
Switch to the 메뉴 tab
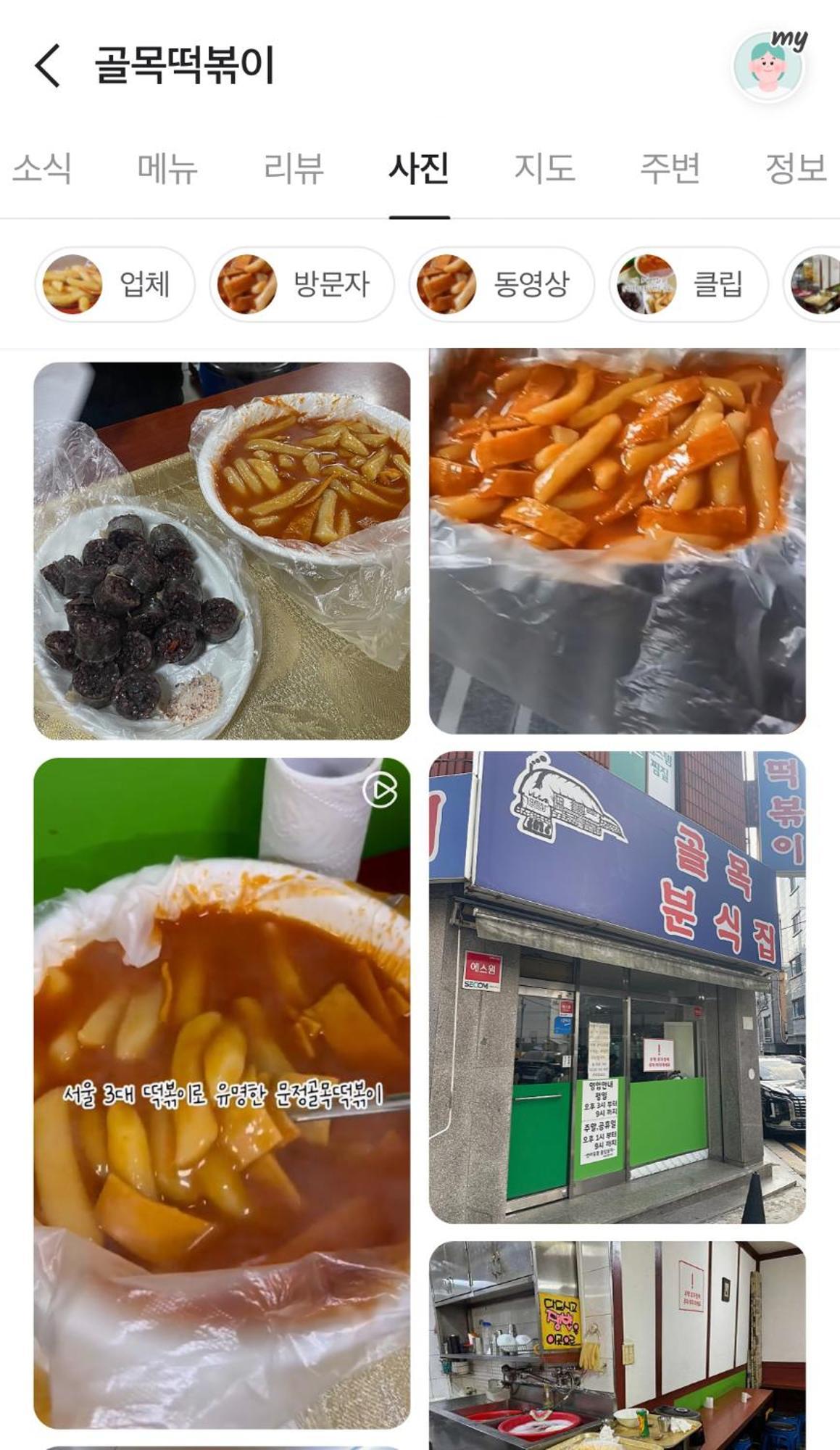pos(167,169)
